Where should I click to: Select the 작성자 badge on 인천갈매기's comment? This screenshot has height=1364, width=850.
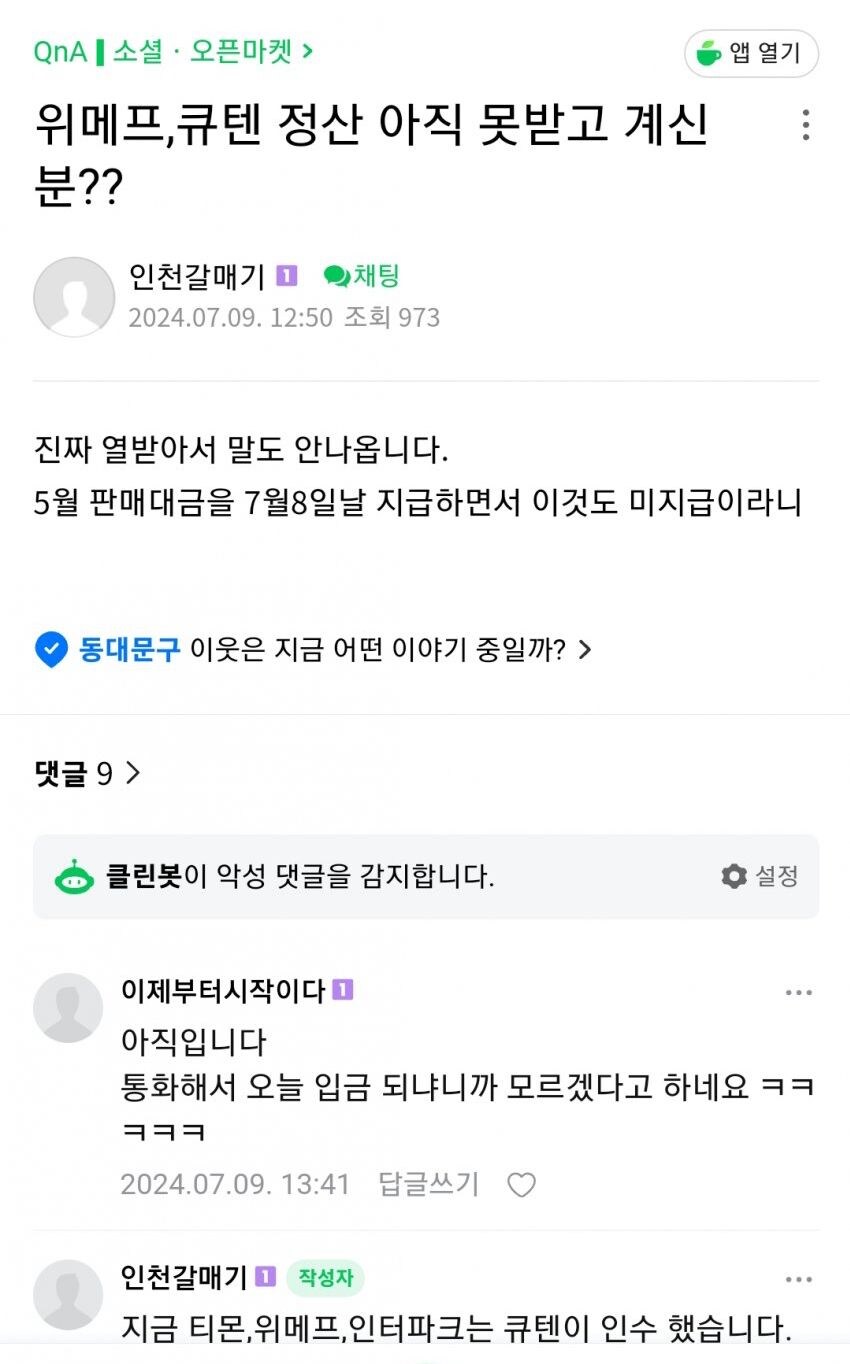[x=324, y=1279]
